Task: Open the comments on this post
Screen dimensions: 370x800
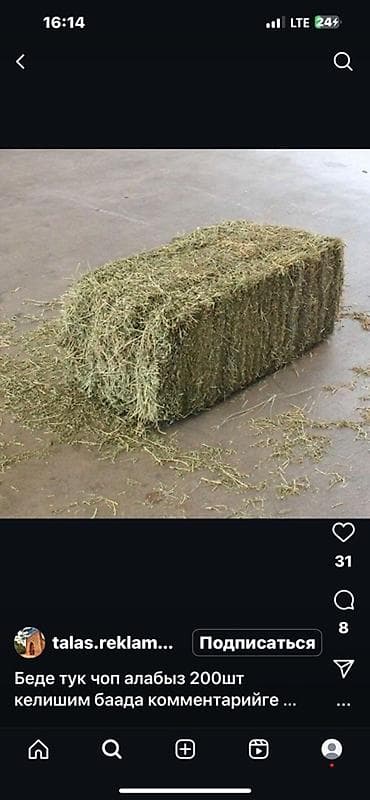Action: tap(344, 600)
